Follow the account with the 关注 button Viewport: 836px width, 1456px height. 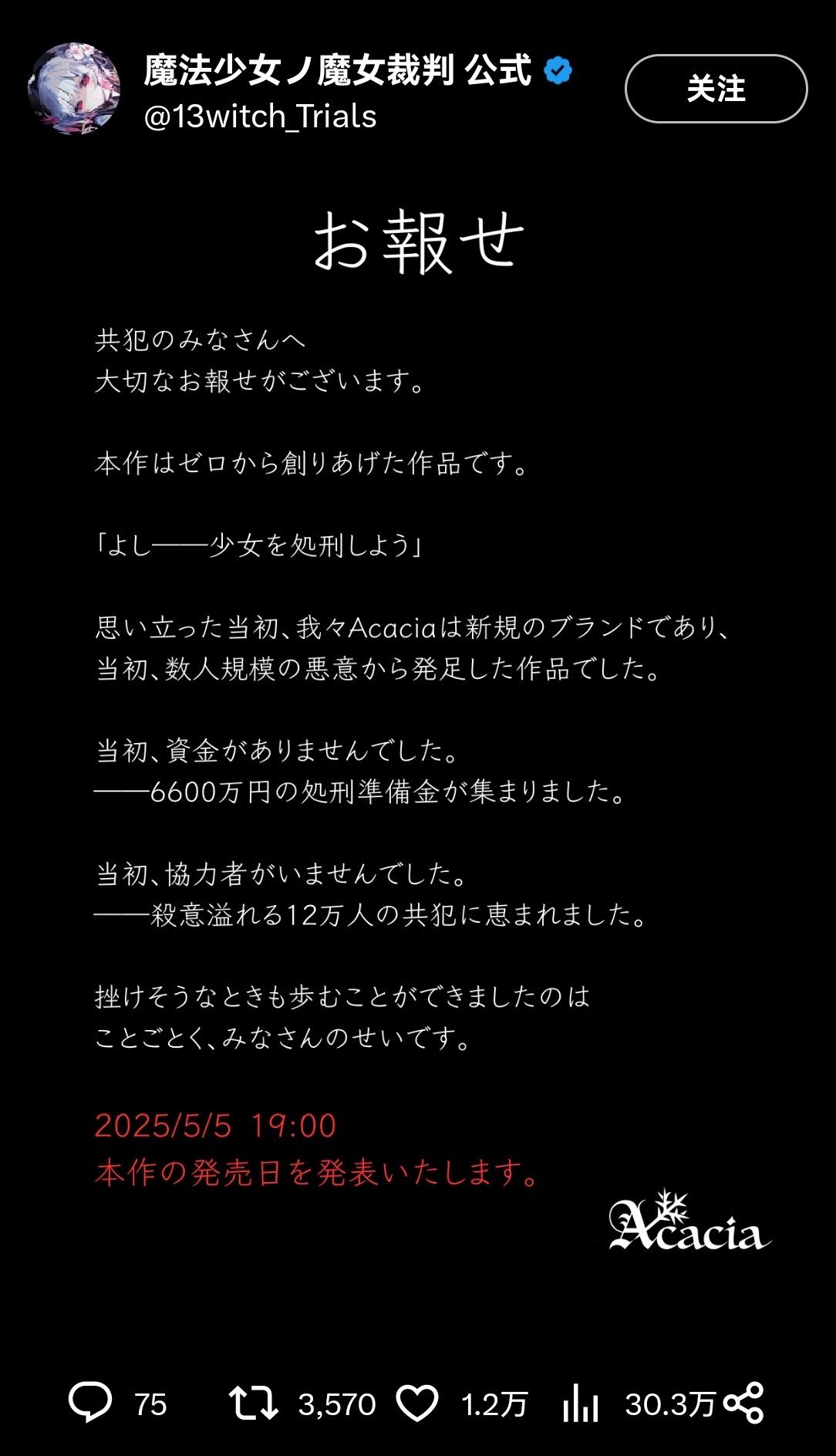coord(716,89)
